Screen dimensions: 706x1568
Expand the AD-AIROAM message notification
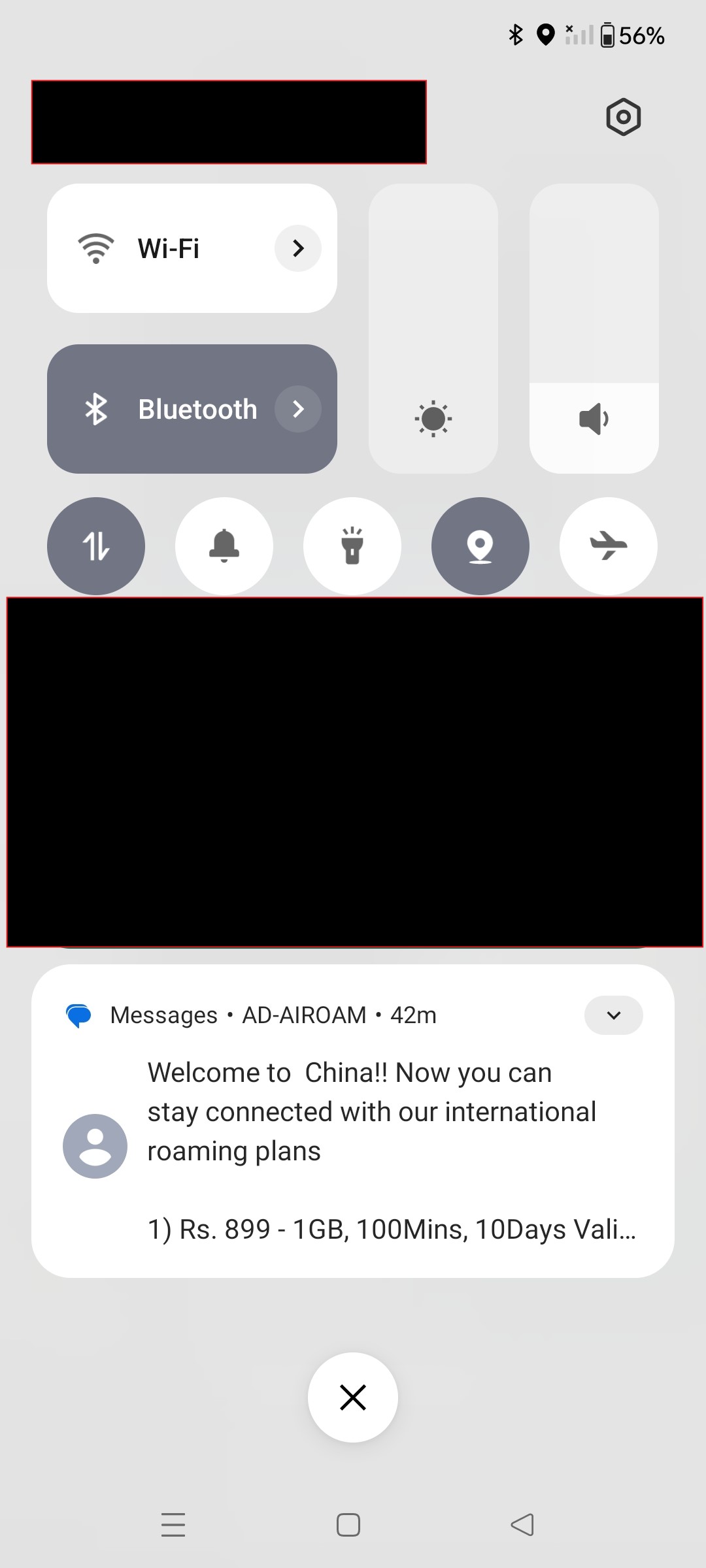613,1015
